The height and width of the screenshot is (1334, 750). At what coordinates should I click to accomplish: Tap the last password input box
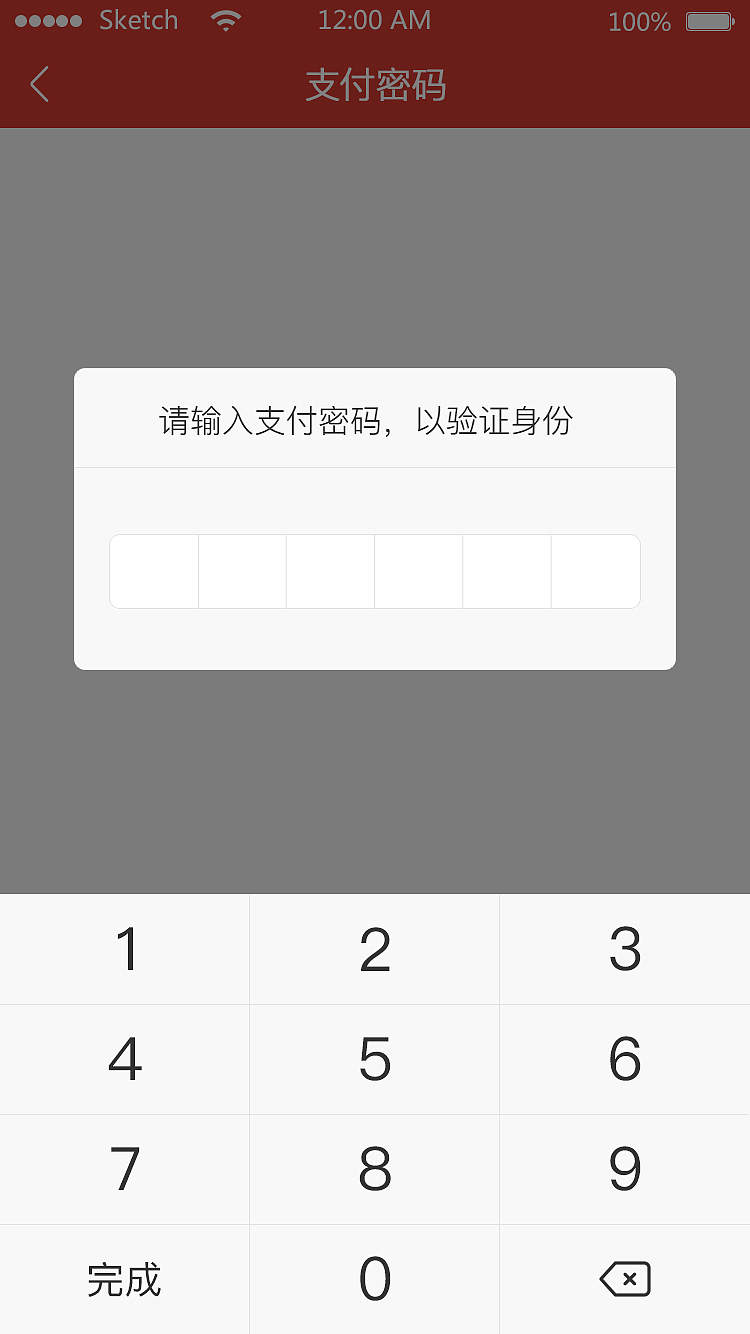pos(596,571)
